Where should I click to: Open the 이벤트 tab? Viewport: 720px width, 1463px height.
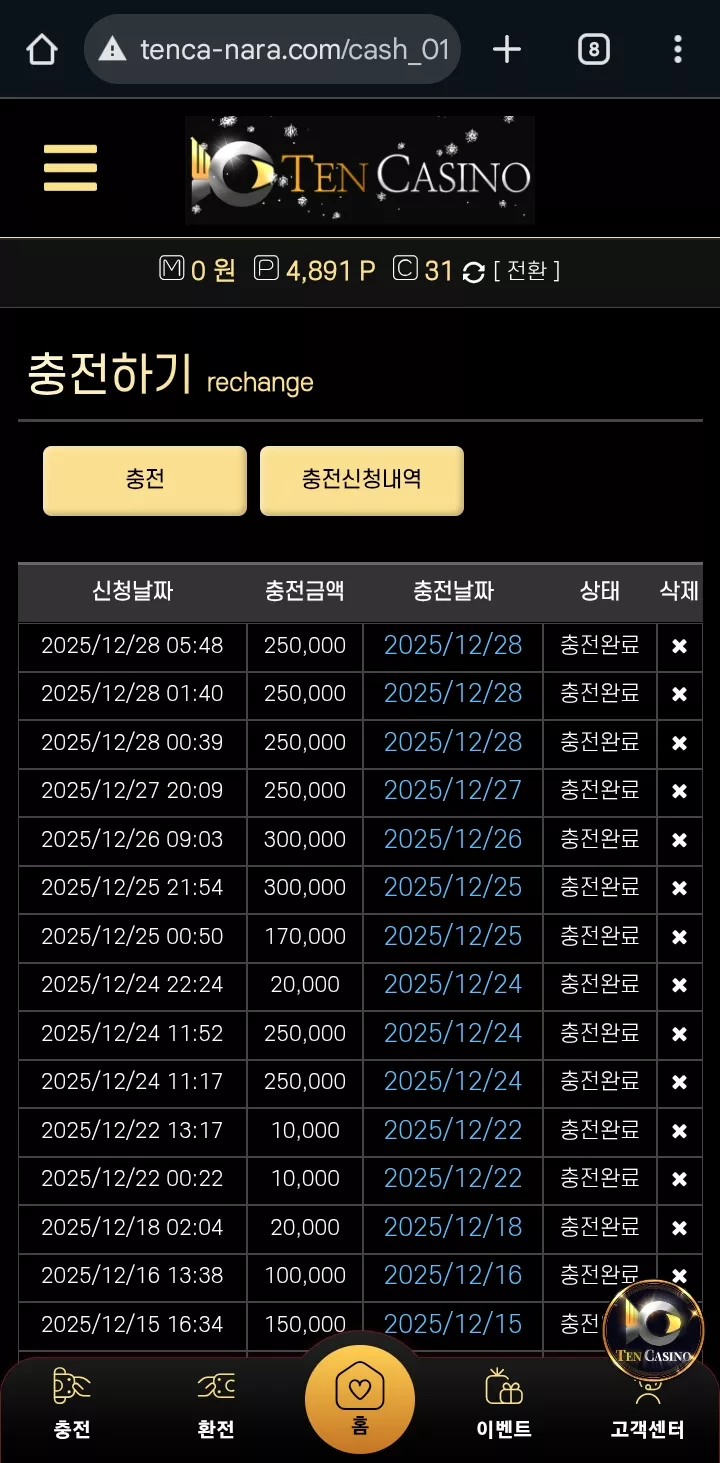504,1404
